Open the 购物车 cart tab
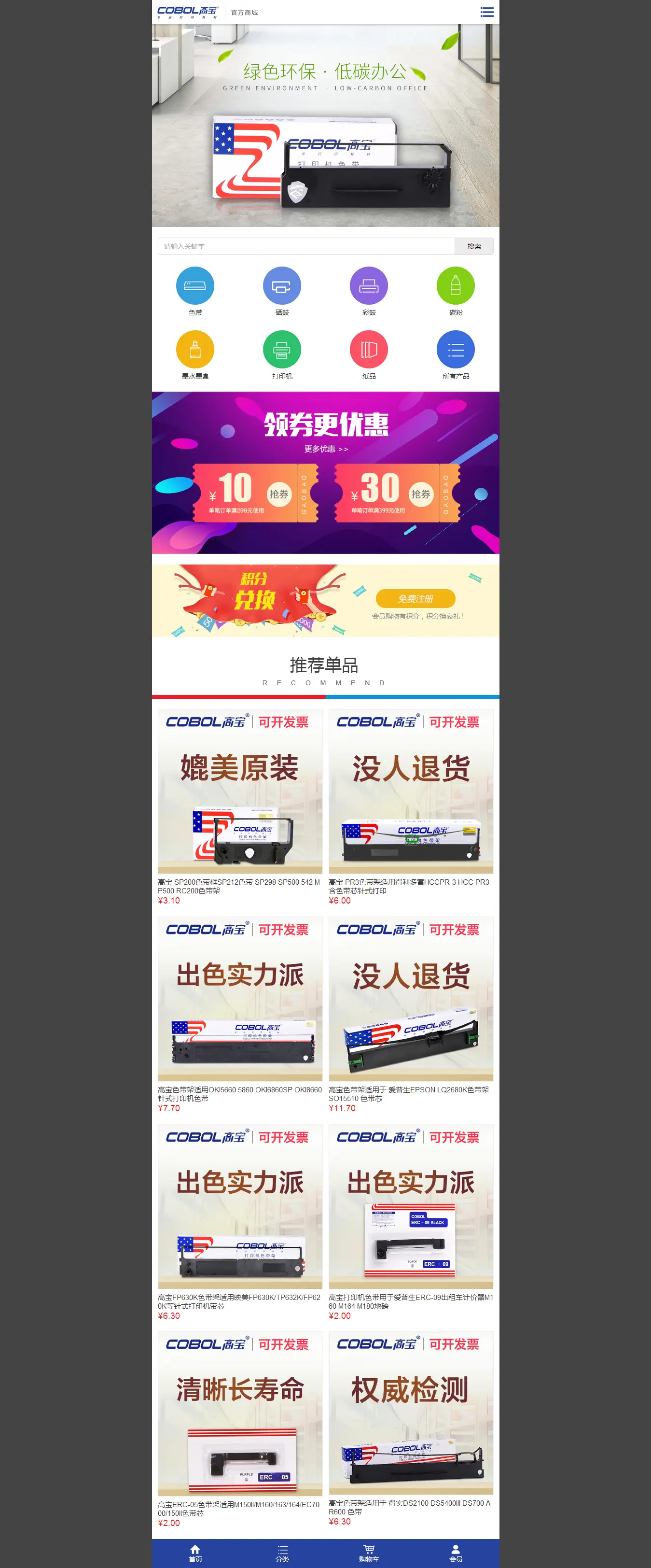Image resolution: width=651 pixels, height=1568 pixels. point(369,1553)
